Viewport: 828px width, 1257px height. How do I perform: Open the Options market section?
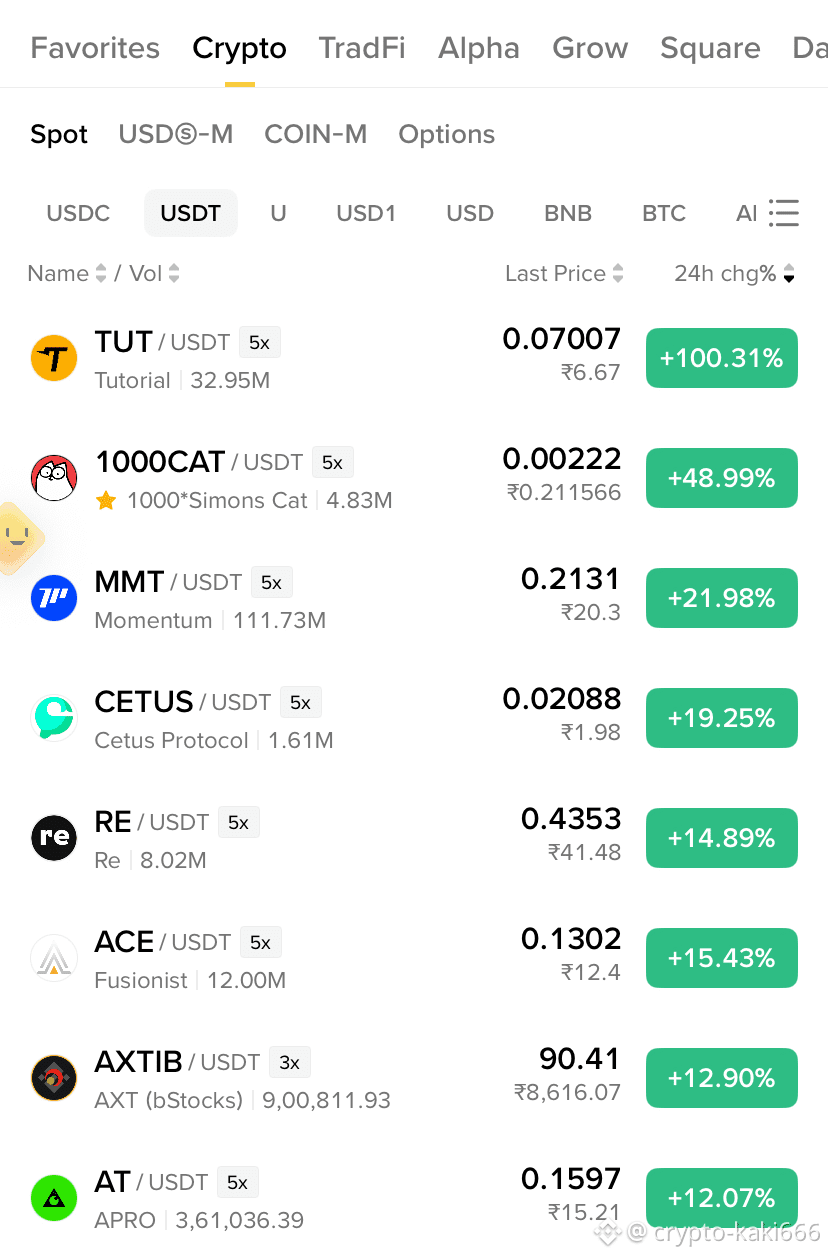447,134
